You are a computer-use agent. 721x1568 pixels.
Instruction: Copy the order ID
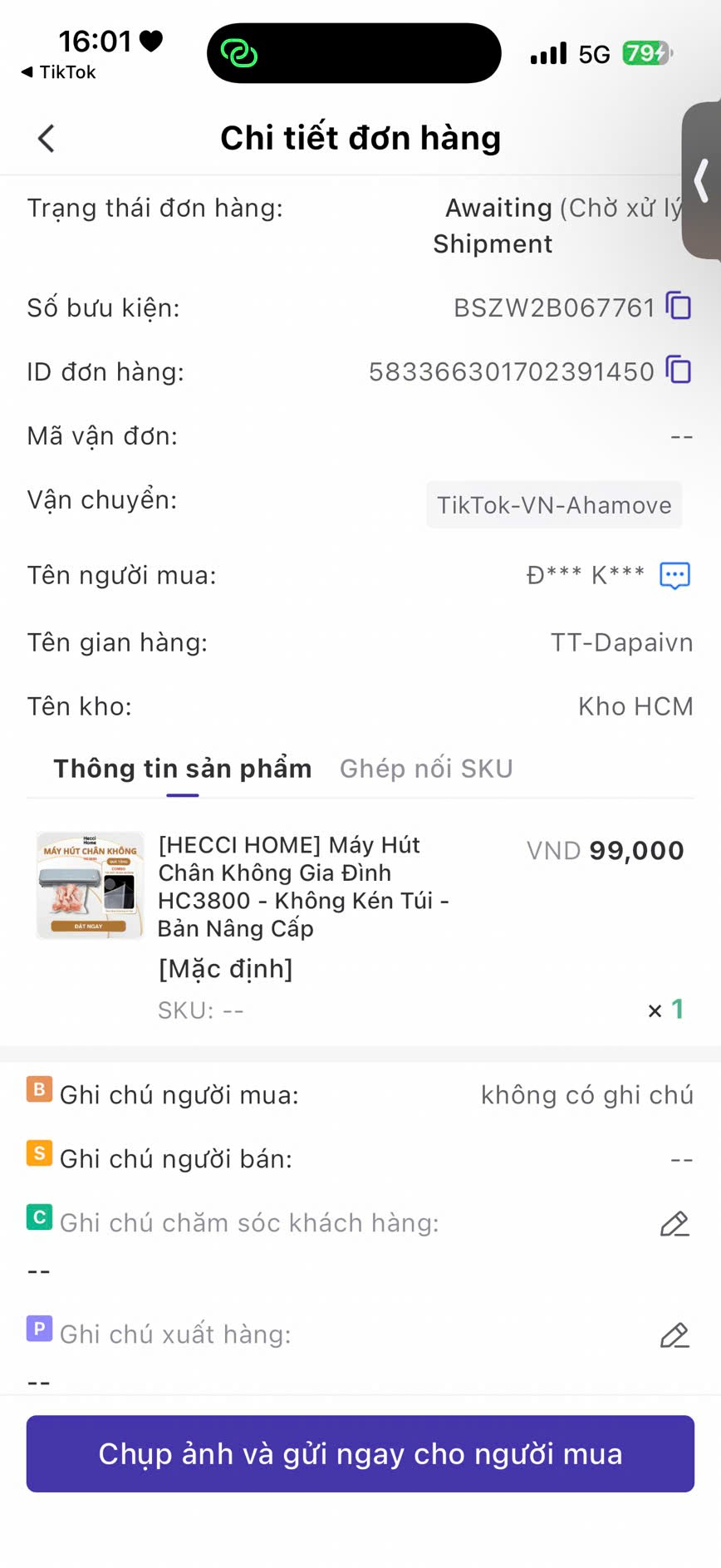679,370
